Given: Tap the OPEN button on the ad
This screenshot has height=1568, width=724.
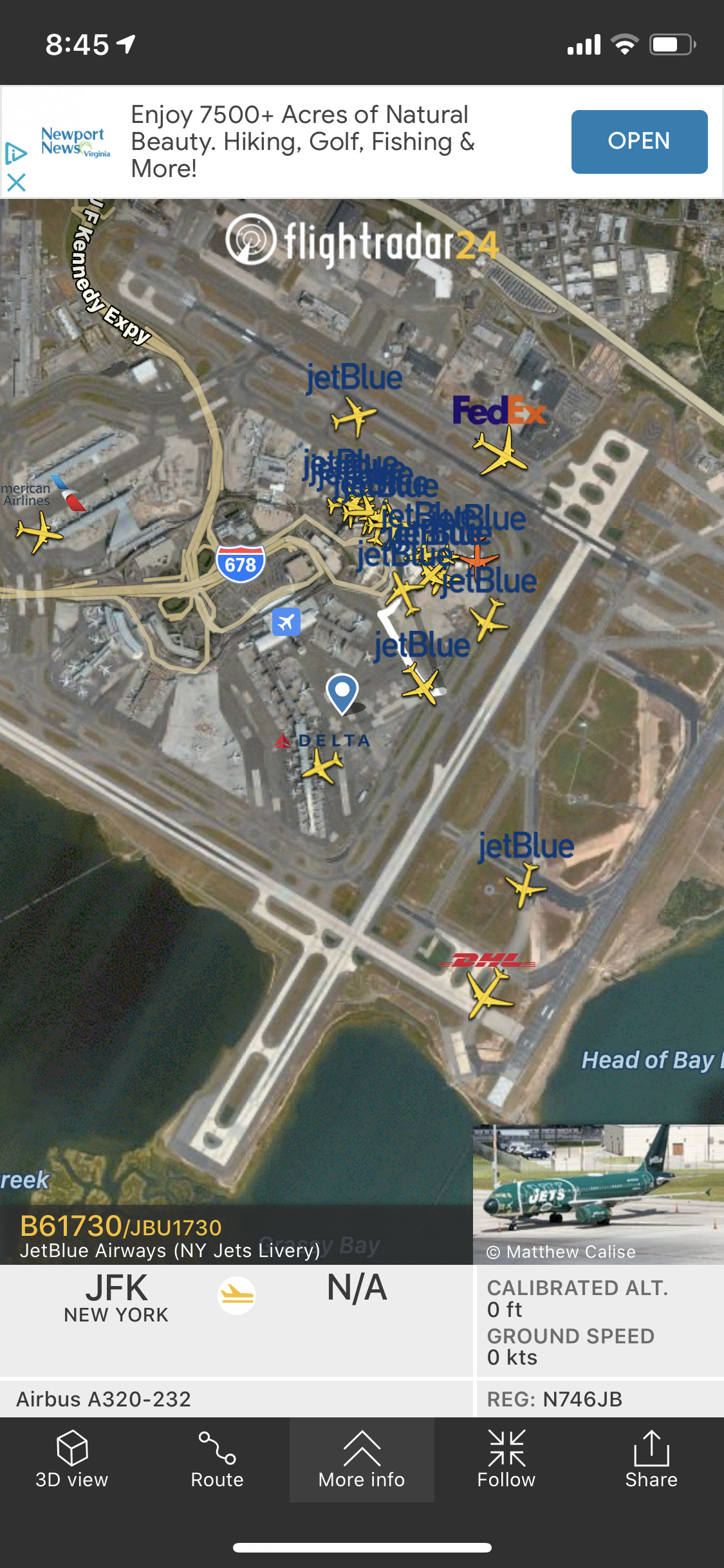Looking at the screenshot, I should click(639, 142).
